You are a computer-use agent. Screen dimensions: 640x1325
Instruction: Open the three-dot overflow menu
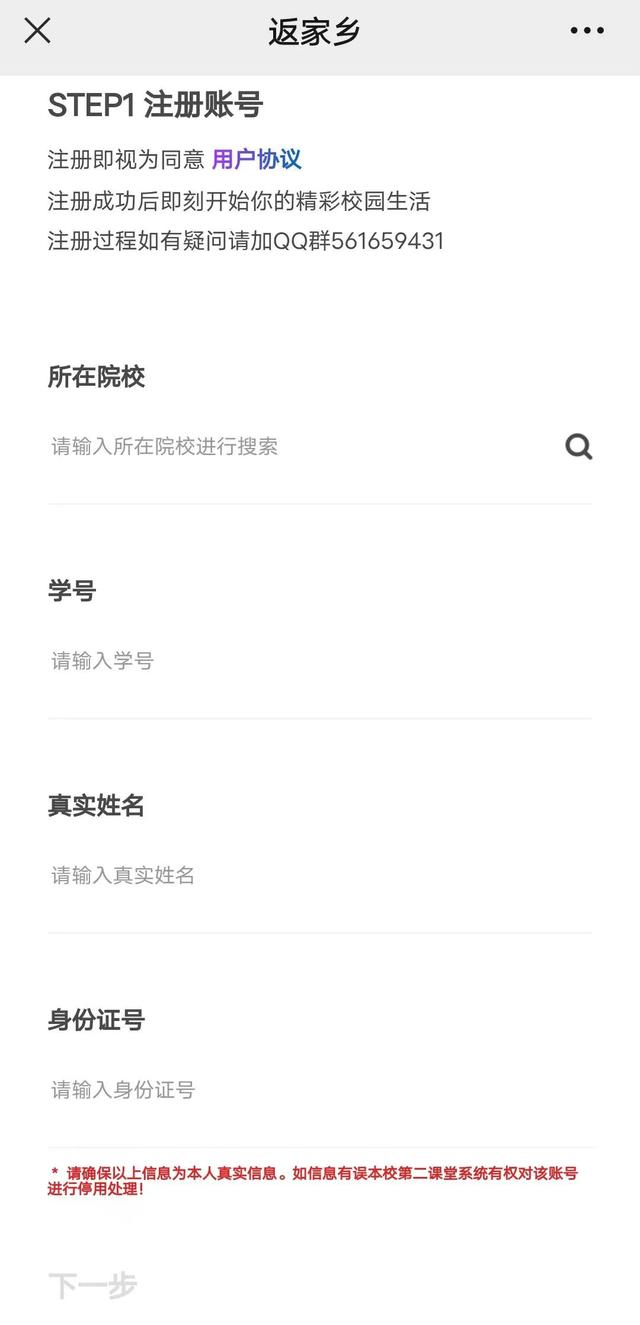click(x=587, y=31)
